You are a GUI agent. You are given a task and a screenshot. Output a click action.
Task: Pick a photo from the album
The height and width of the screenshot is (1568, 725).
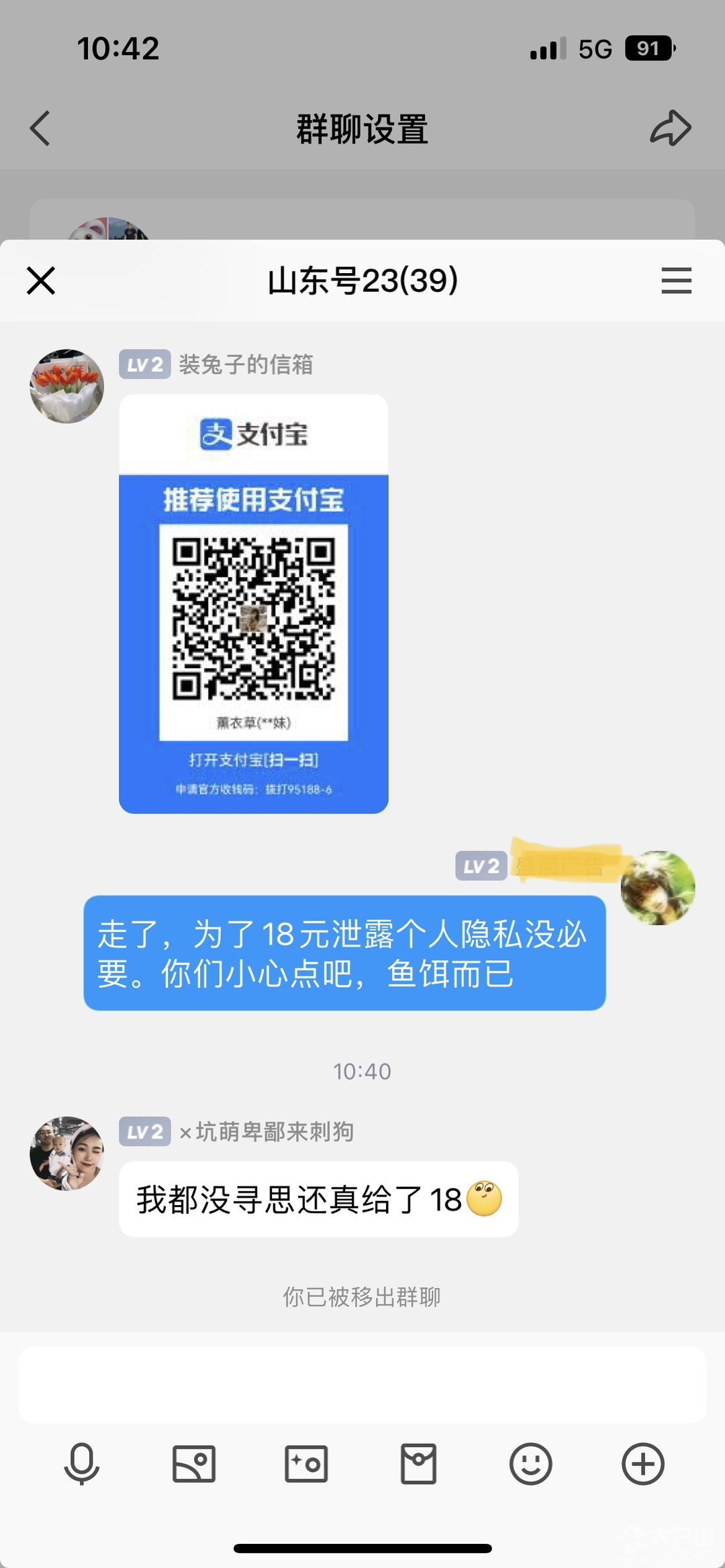click(x=194, y=1463)
